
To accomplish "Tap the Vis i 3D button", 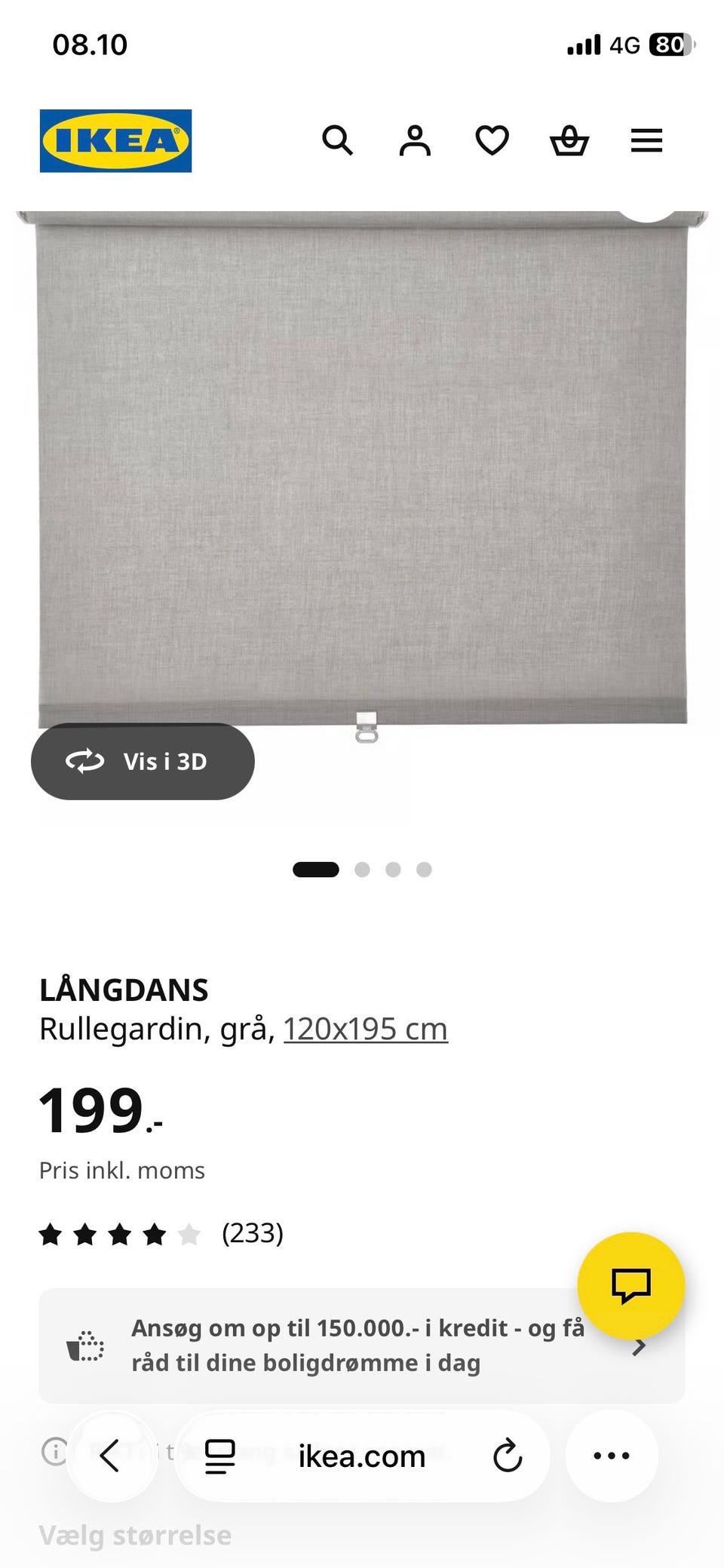I will [143, 762].
